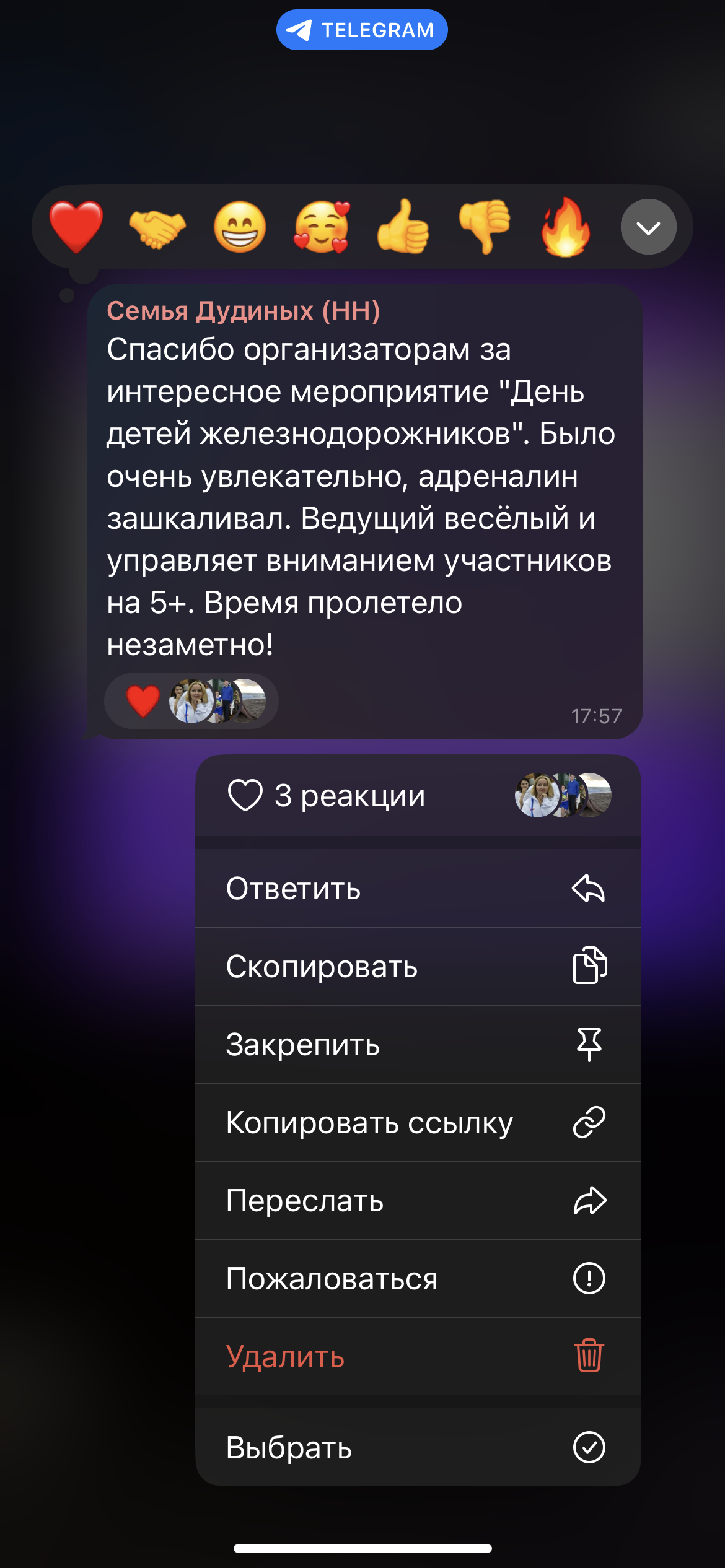Forward the message via 'Переслать'
This screenshot has height=1568, width=725.
418,1201
